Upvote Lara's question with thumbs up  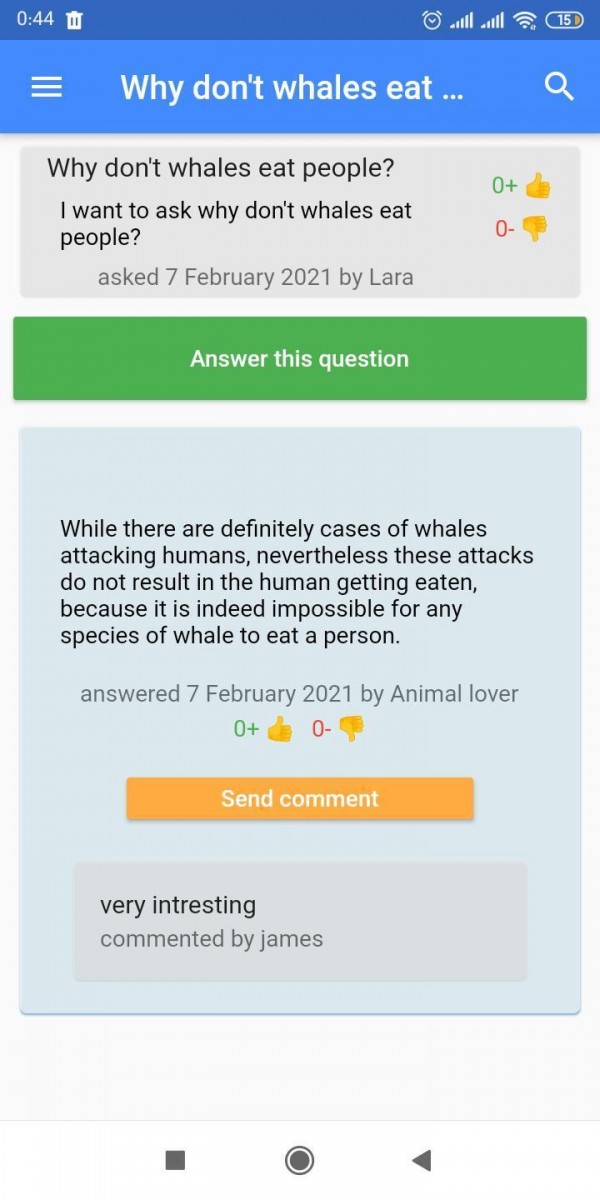[537, 185]
